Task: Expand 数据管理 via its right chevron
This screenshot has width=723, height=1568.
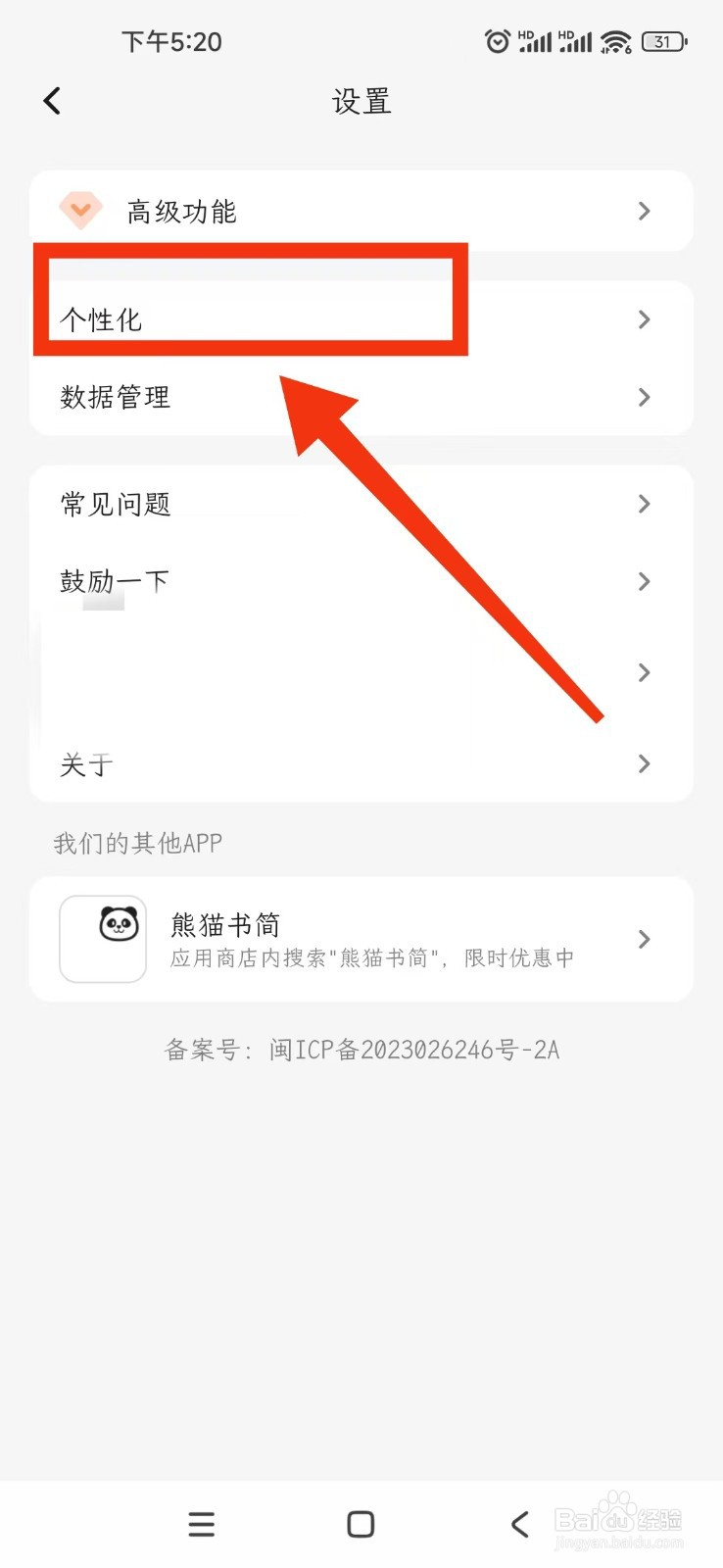Action: tap(644, 397)
